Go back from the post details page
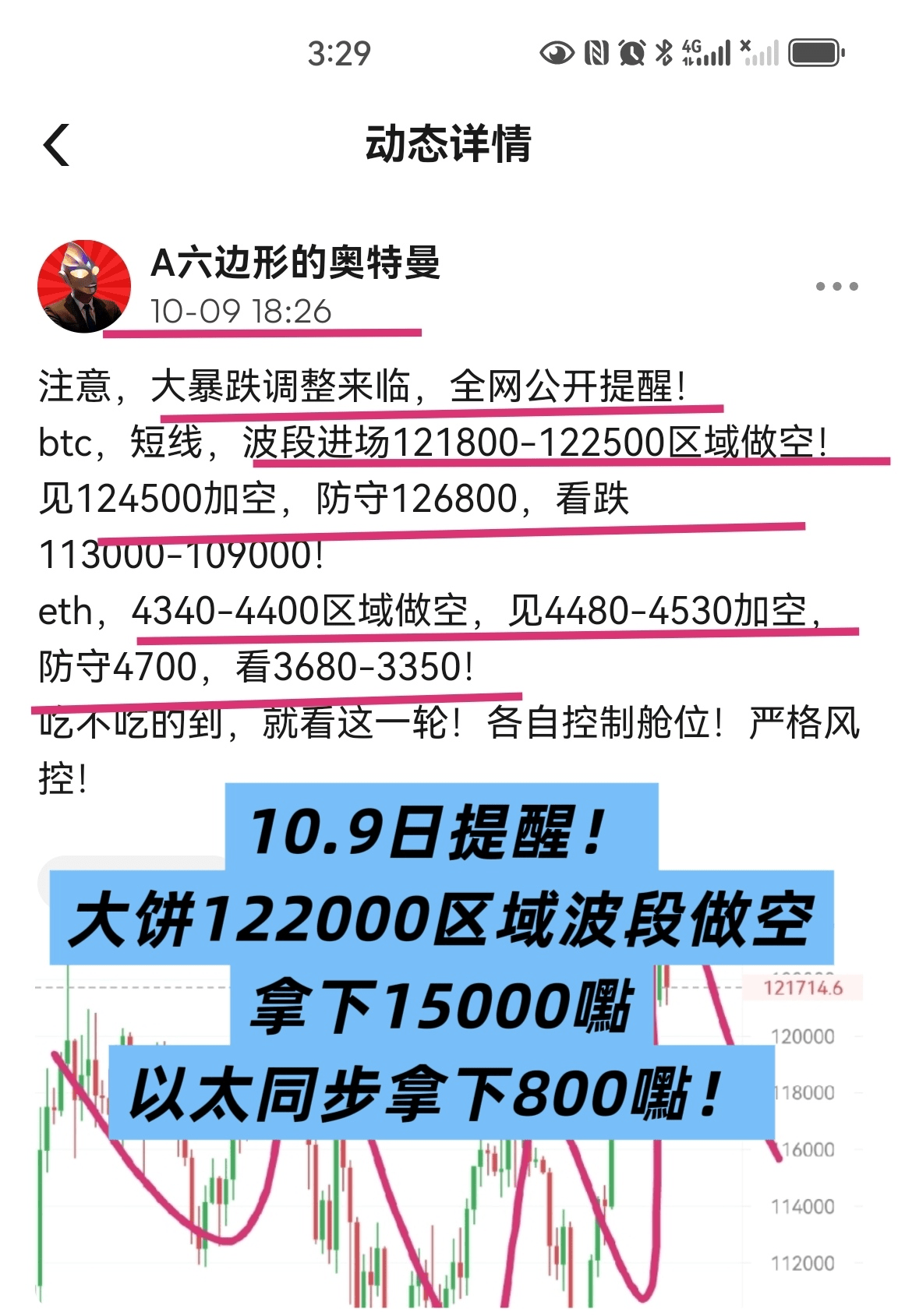The width and height of the screenshot is (898, 1316). pyautogui.click(x=56, y=145)
